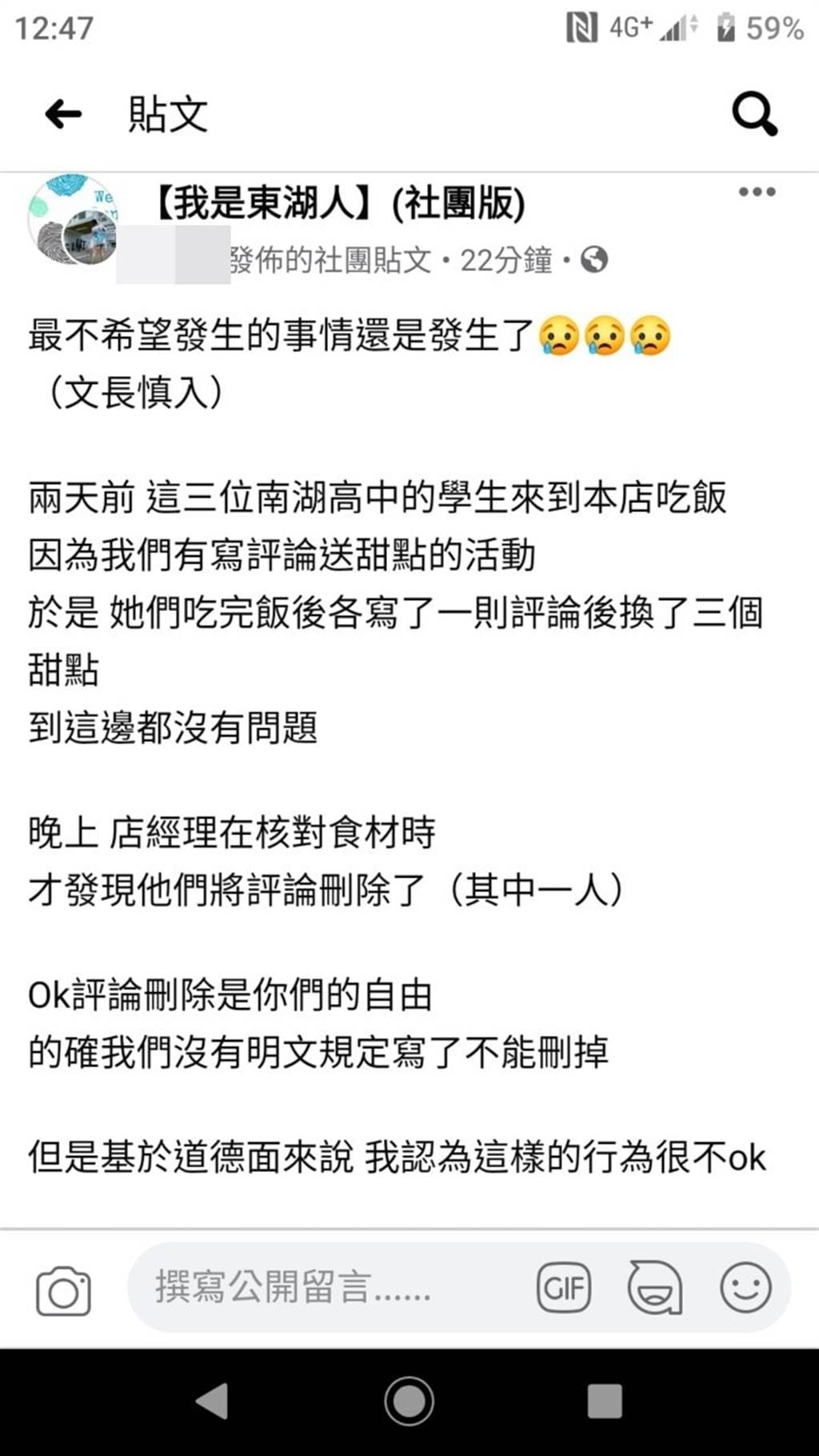Open search with the magnifier icon
Viewport: 819px width, 1456px height.
753,114
